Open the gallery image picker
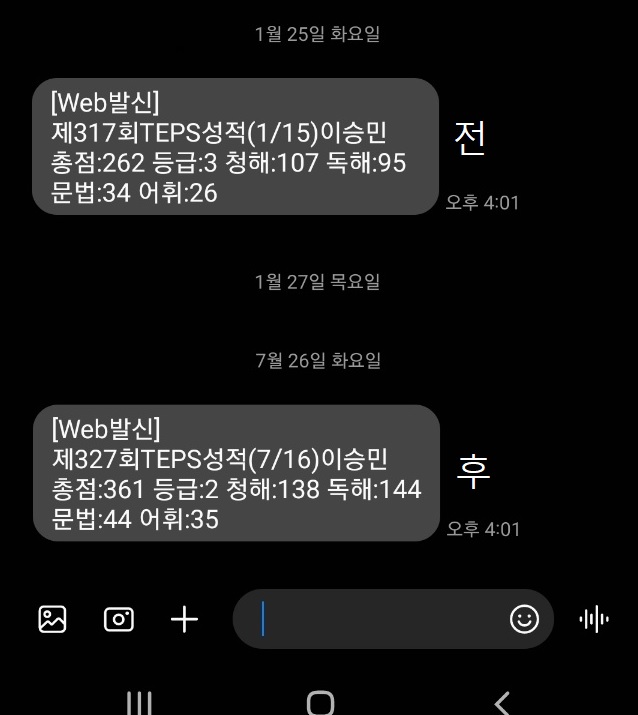This screenshot has width=638, height=715. click(52, 619)
